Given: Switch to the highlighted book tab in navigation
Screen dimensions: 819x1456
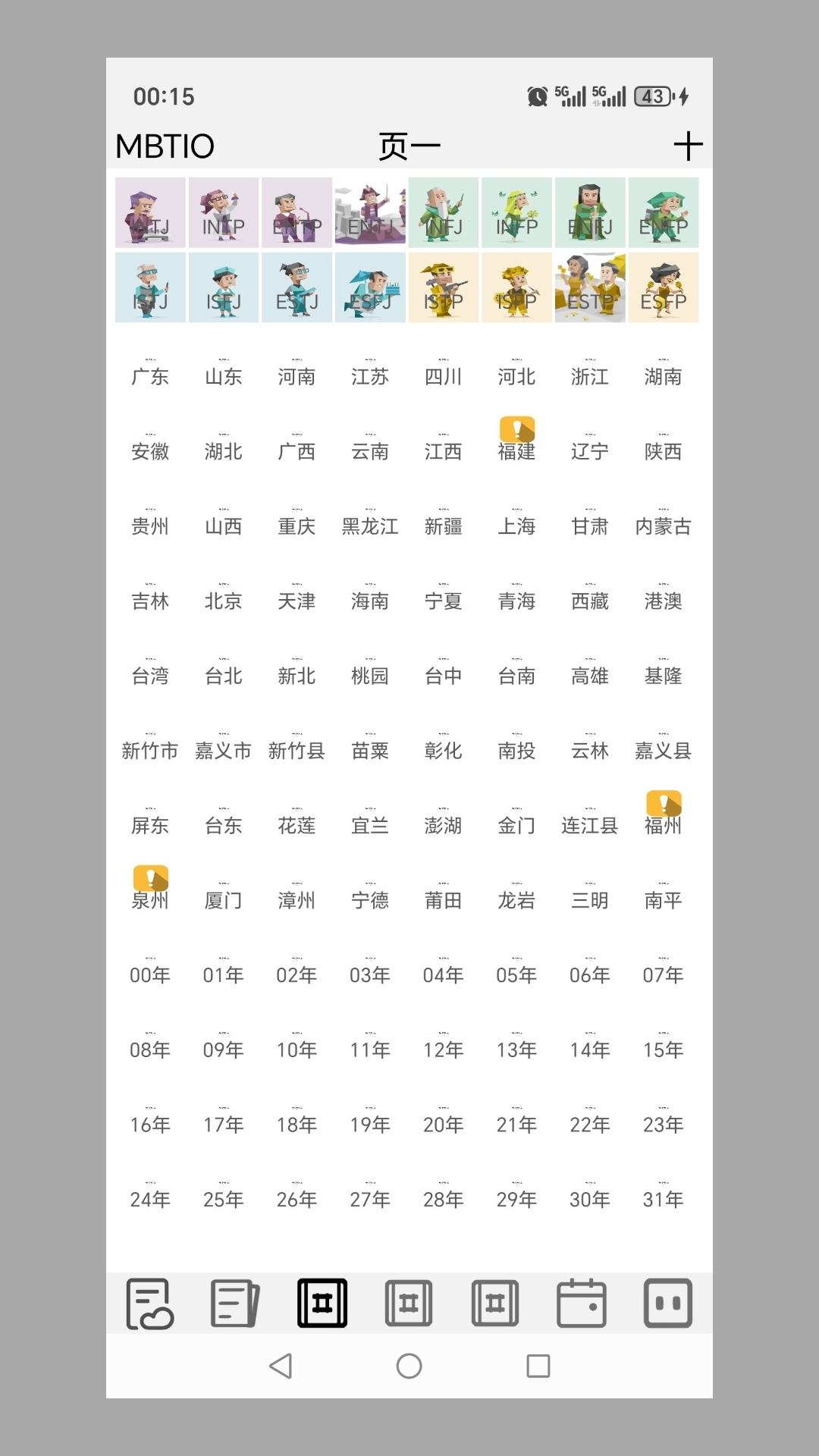Looking at the screenshot, I should coord(323,1302).
